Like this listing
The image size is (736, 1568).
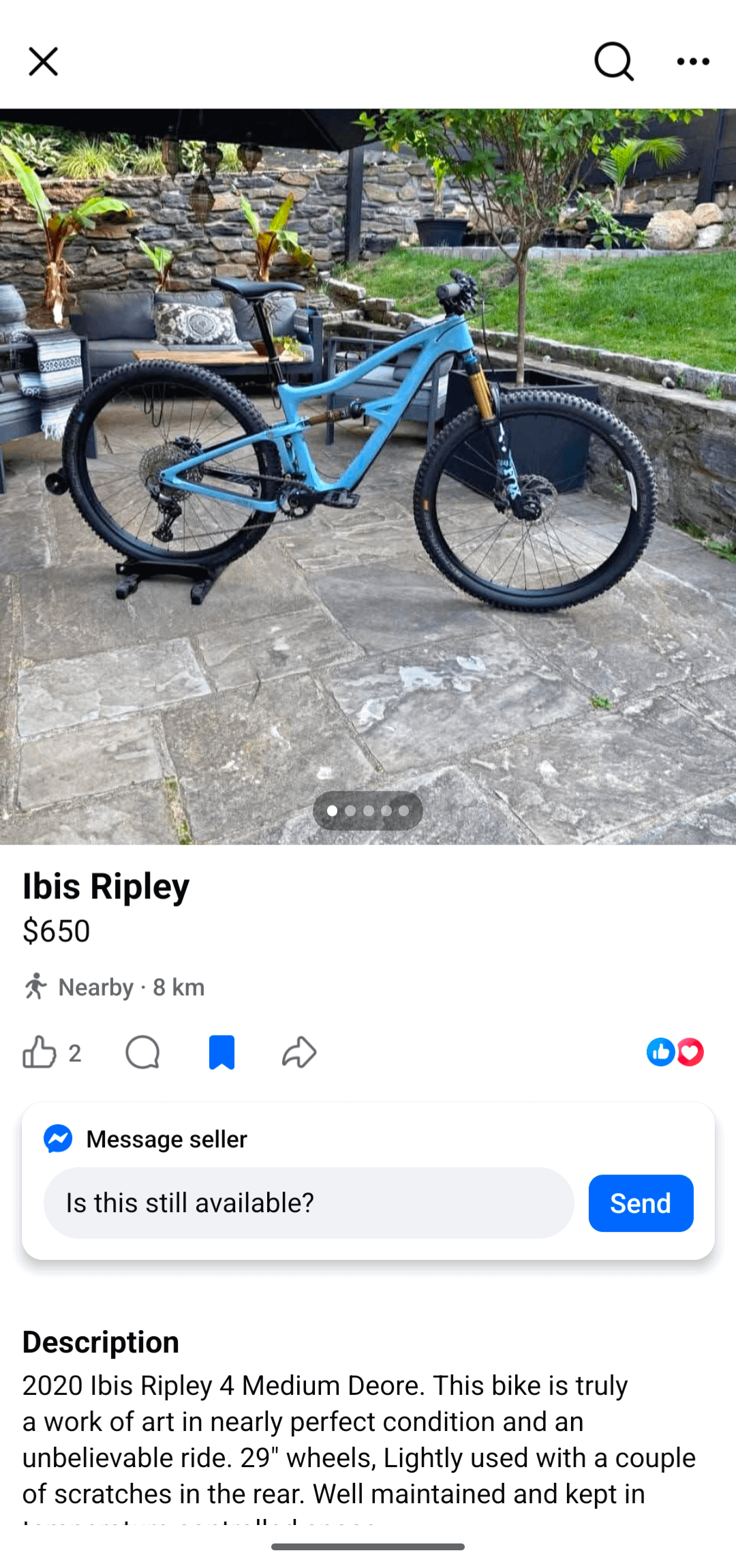tap(40, 1052)
